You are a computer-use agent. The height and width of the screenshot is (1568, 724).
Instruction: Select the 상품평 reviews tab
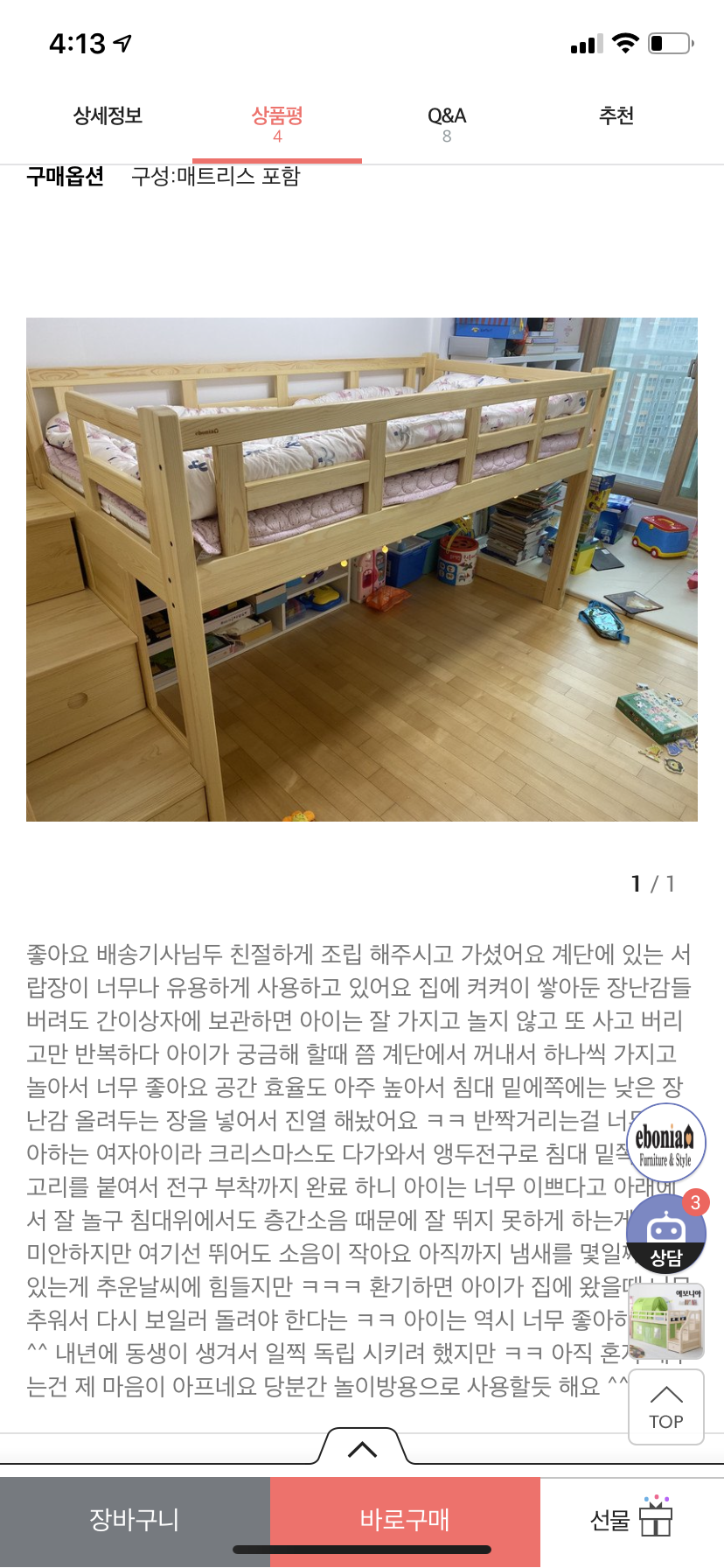click(277, 122)
